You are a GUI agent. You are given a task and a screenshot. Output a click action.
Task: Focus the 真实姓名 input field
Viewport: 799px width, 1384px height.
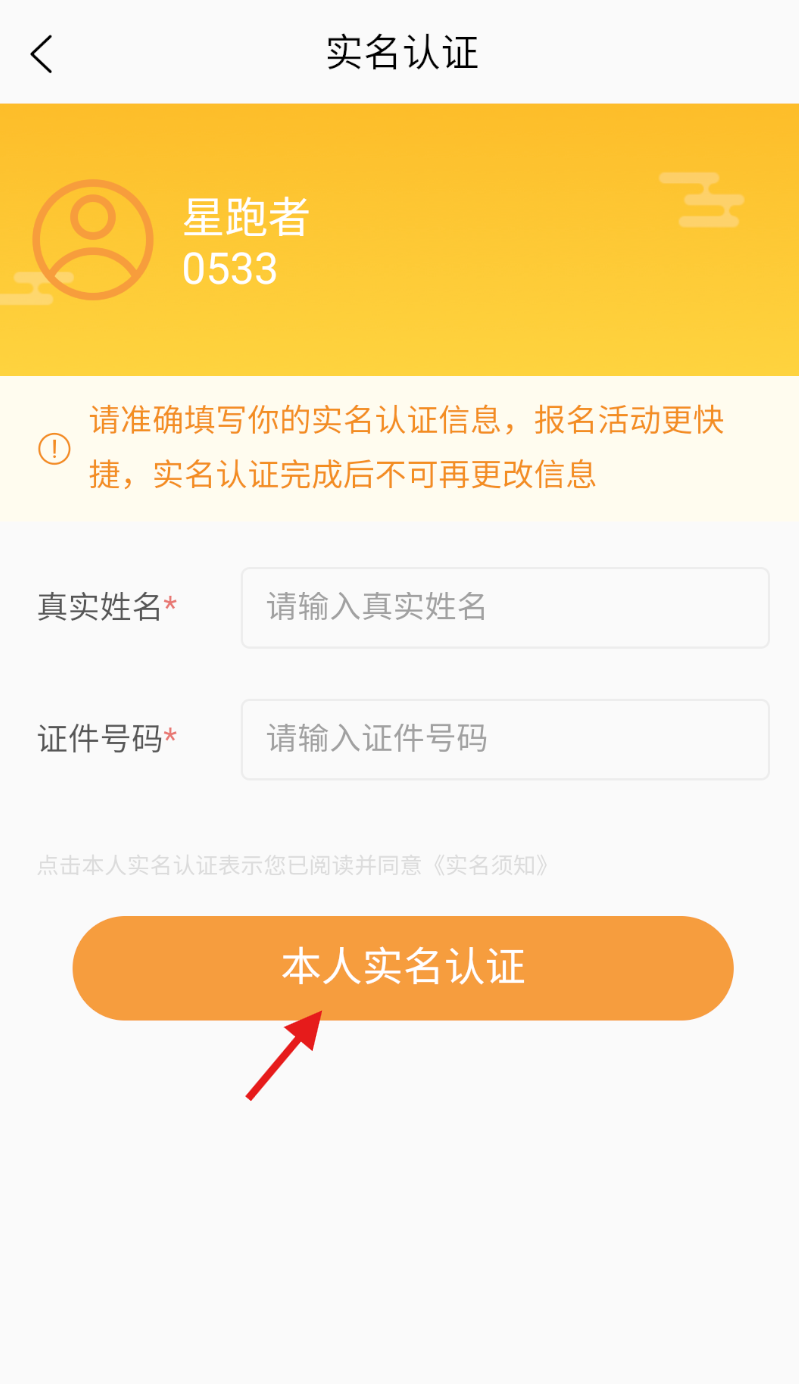coord(504,607)
